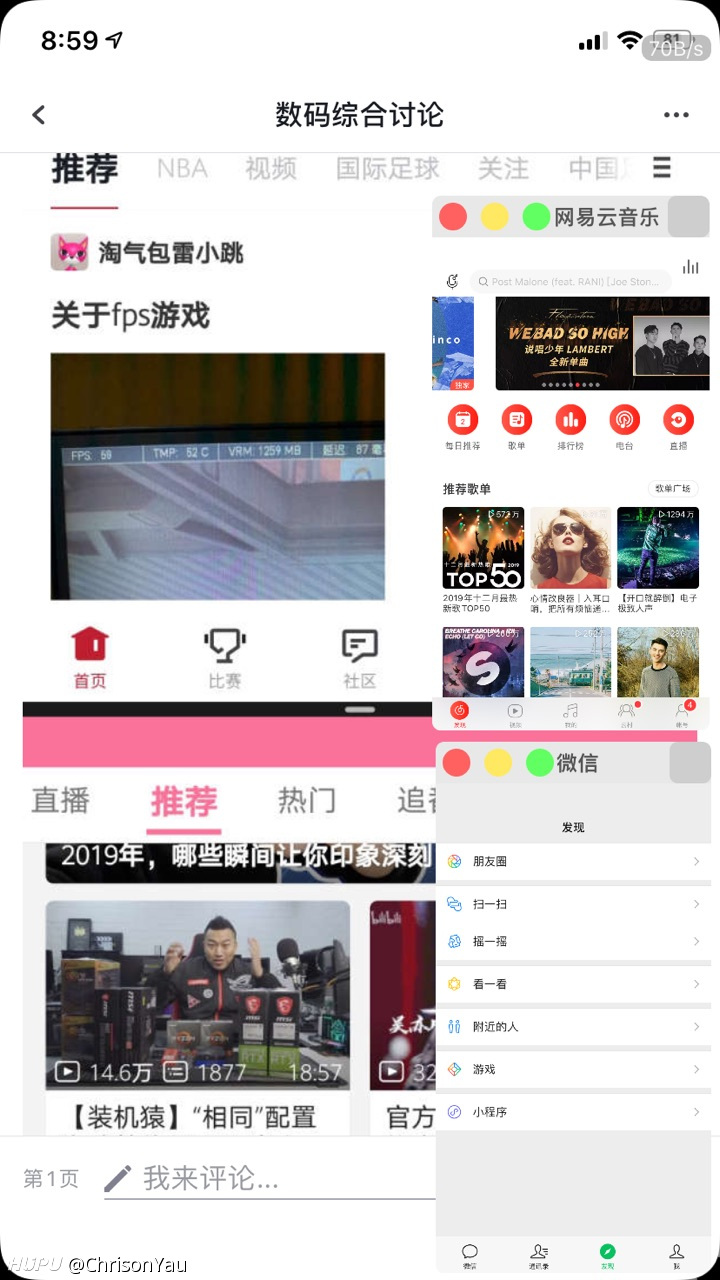Close the 微信 window with red button

pos(456,763)
